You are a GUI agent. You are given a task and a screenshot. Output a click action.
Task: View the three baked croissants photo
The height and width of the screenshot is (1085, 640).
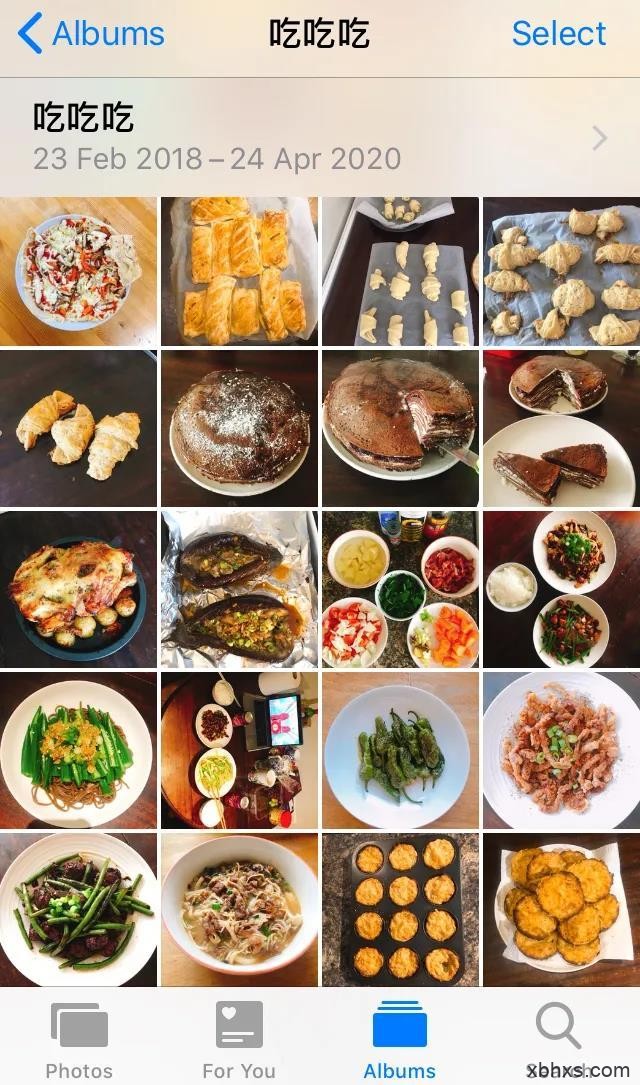(x=78, y=428)
